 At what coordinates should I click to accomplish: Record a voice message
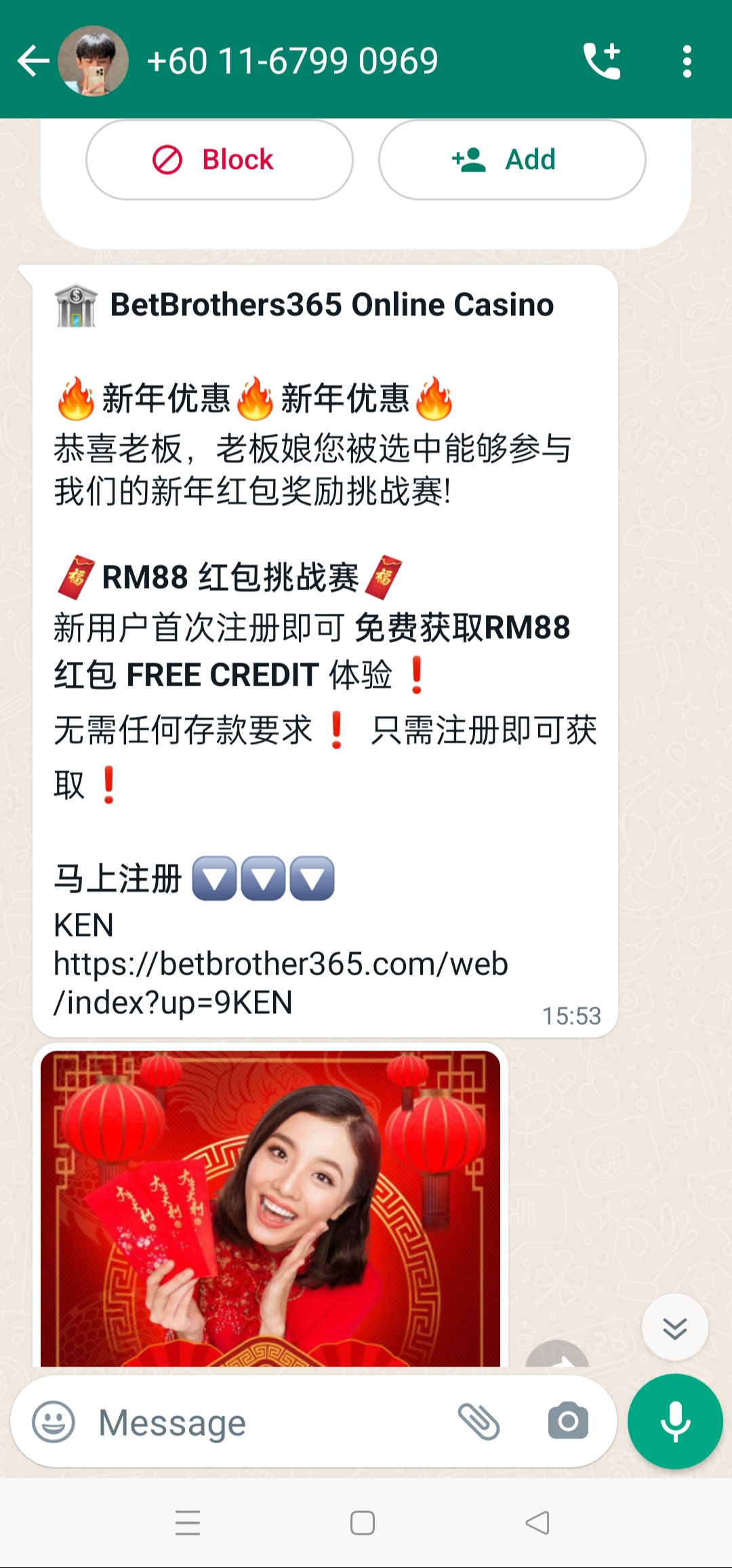[675, 1422]
